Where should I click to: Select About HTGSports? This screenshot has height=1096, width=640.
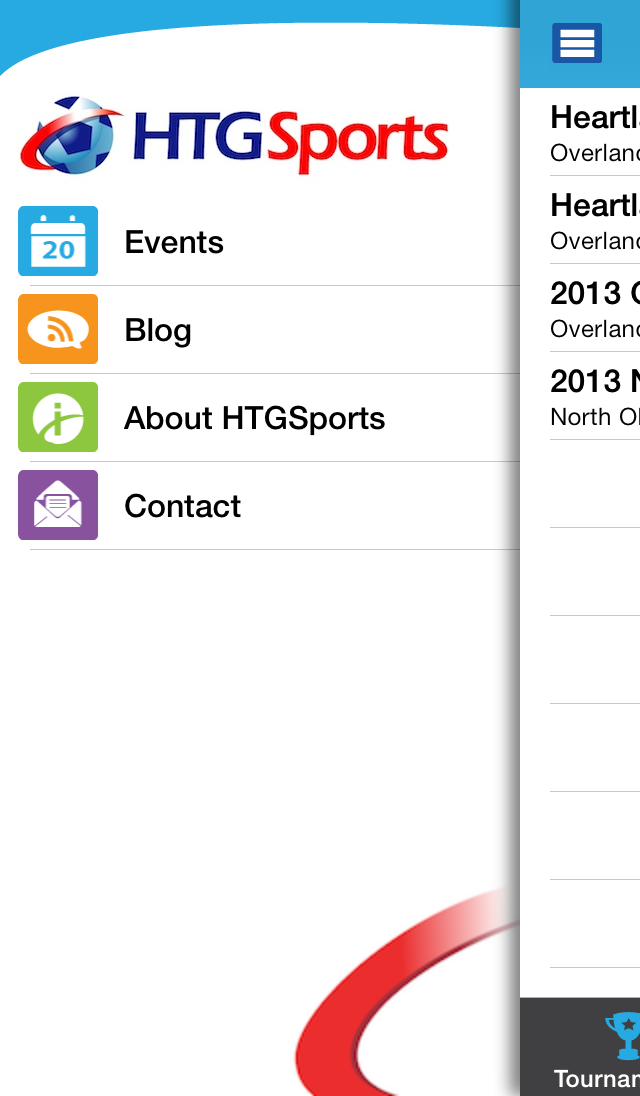(x=269, y=418)
